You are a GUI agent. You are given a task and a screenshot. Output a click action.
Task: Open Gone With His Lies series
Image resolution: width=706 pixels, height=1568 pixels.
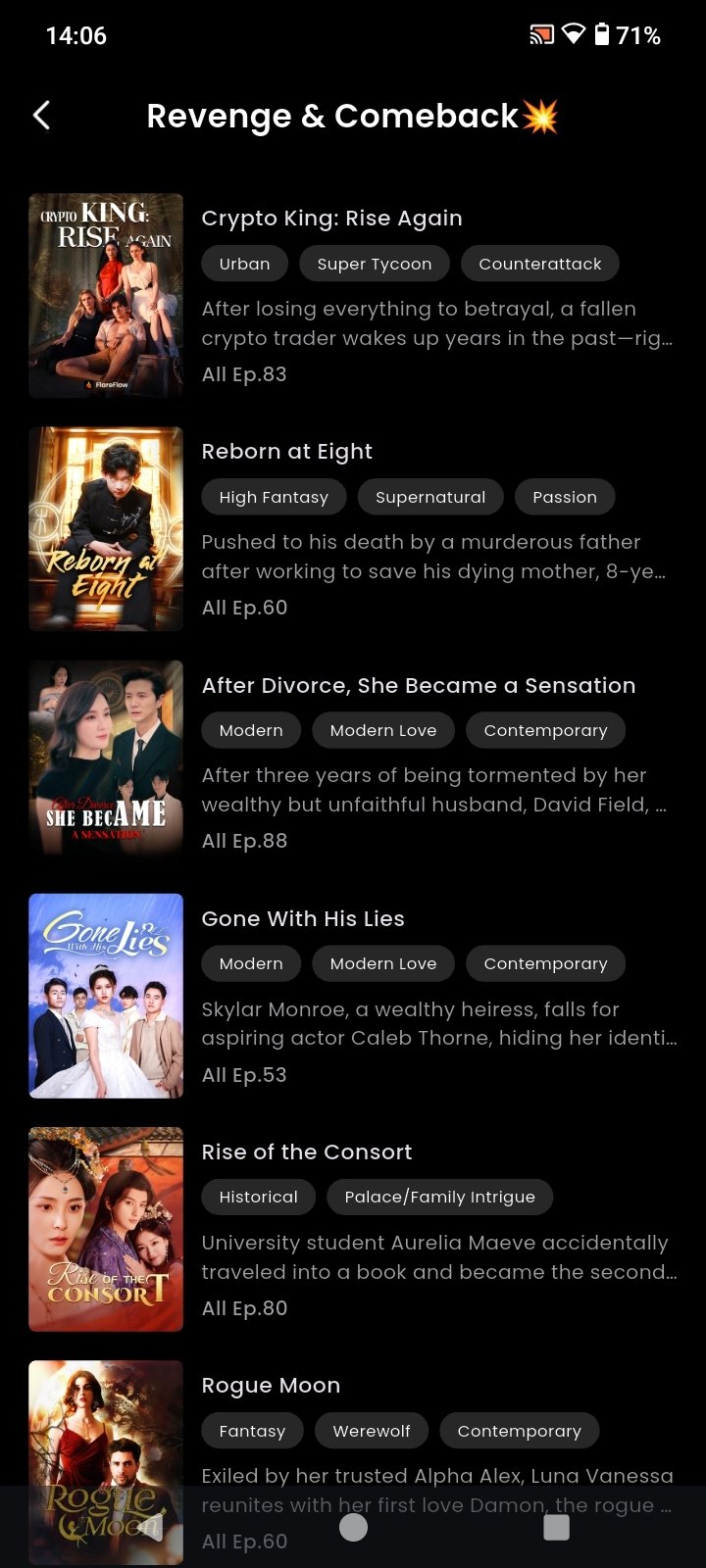coord(303,918)
